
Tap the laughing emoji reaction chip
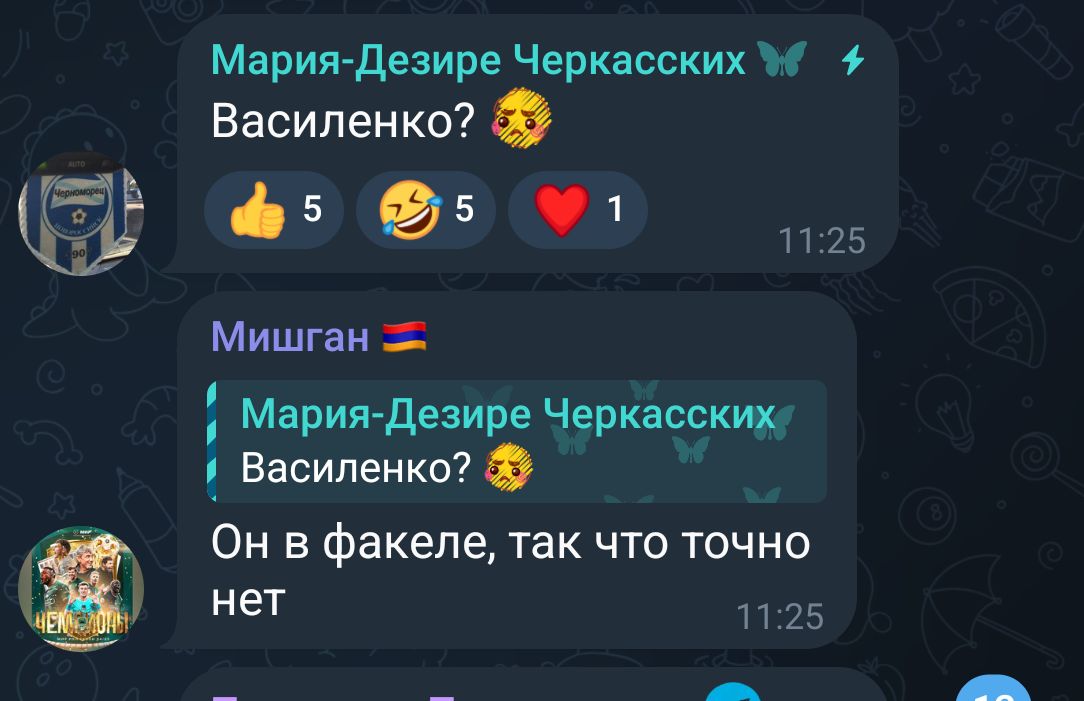click(425, 210)
